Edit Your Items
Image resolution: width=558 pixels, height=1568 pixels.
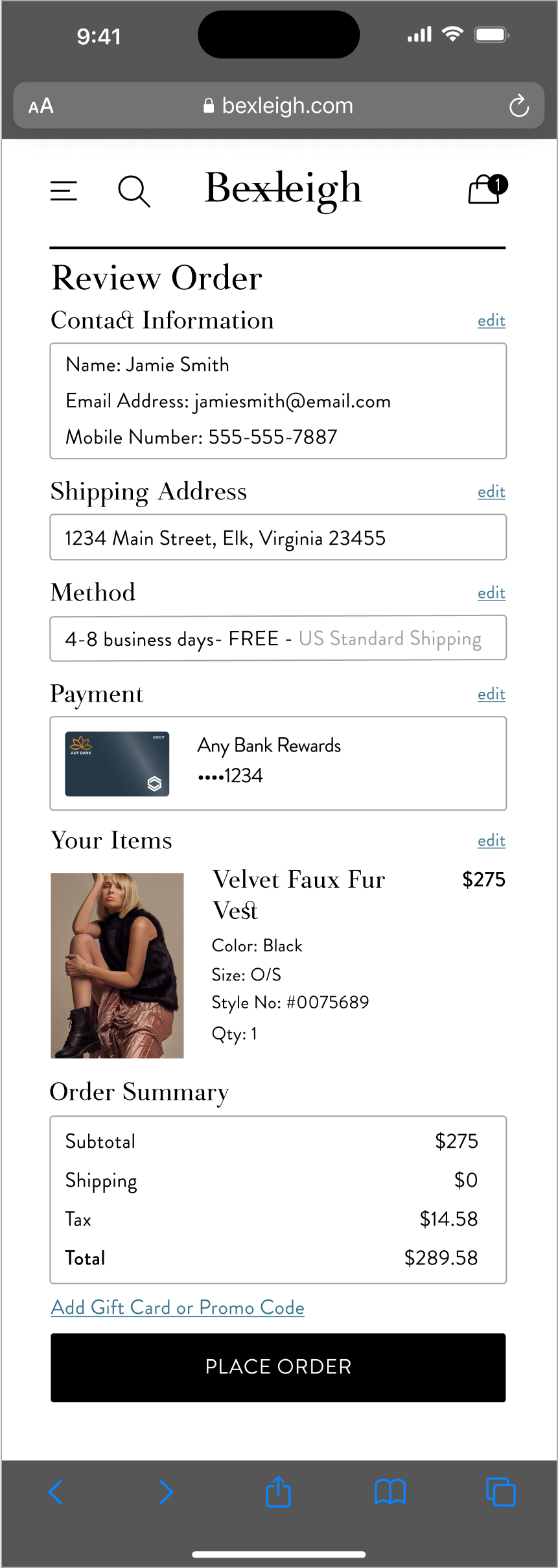(x=491, y=840)
